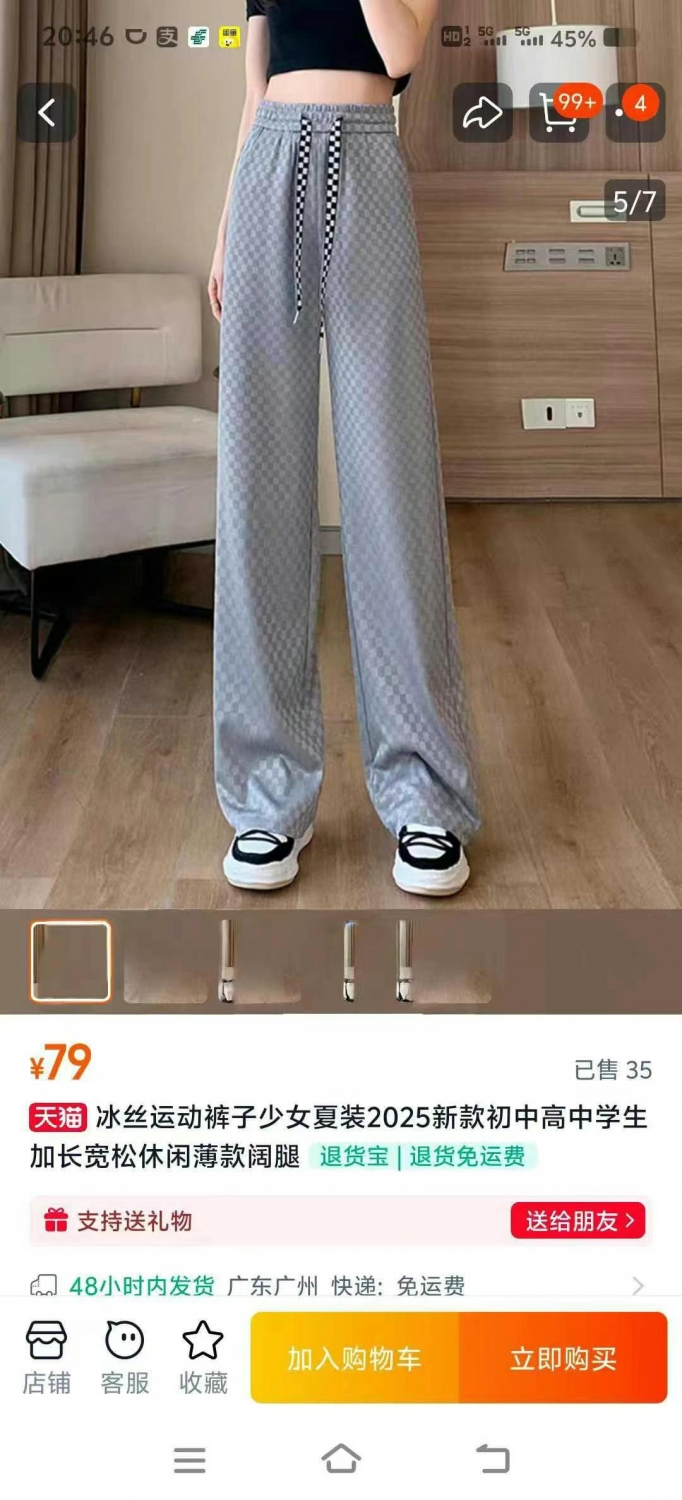
Task: Tap 立即购买 to buy now
Action: (563, 1358)
